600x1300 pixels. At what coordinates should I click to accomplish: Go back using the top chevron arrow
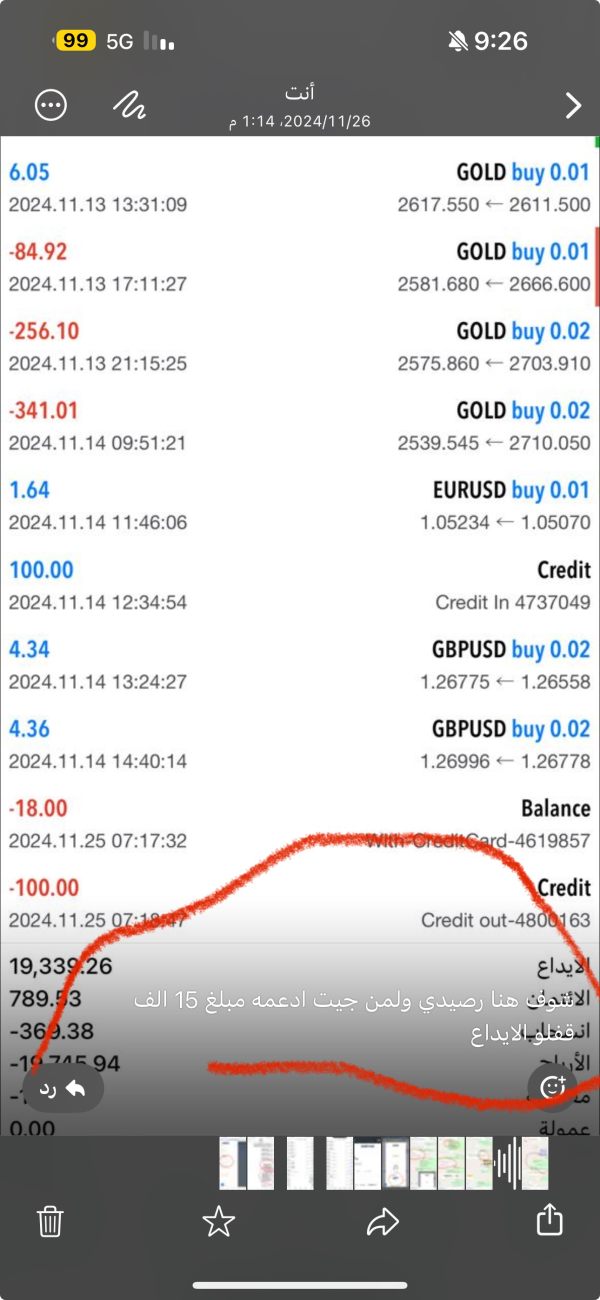573,105
